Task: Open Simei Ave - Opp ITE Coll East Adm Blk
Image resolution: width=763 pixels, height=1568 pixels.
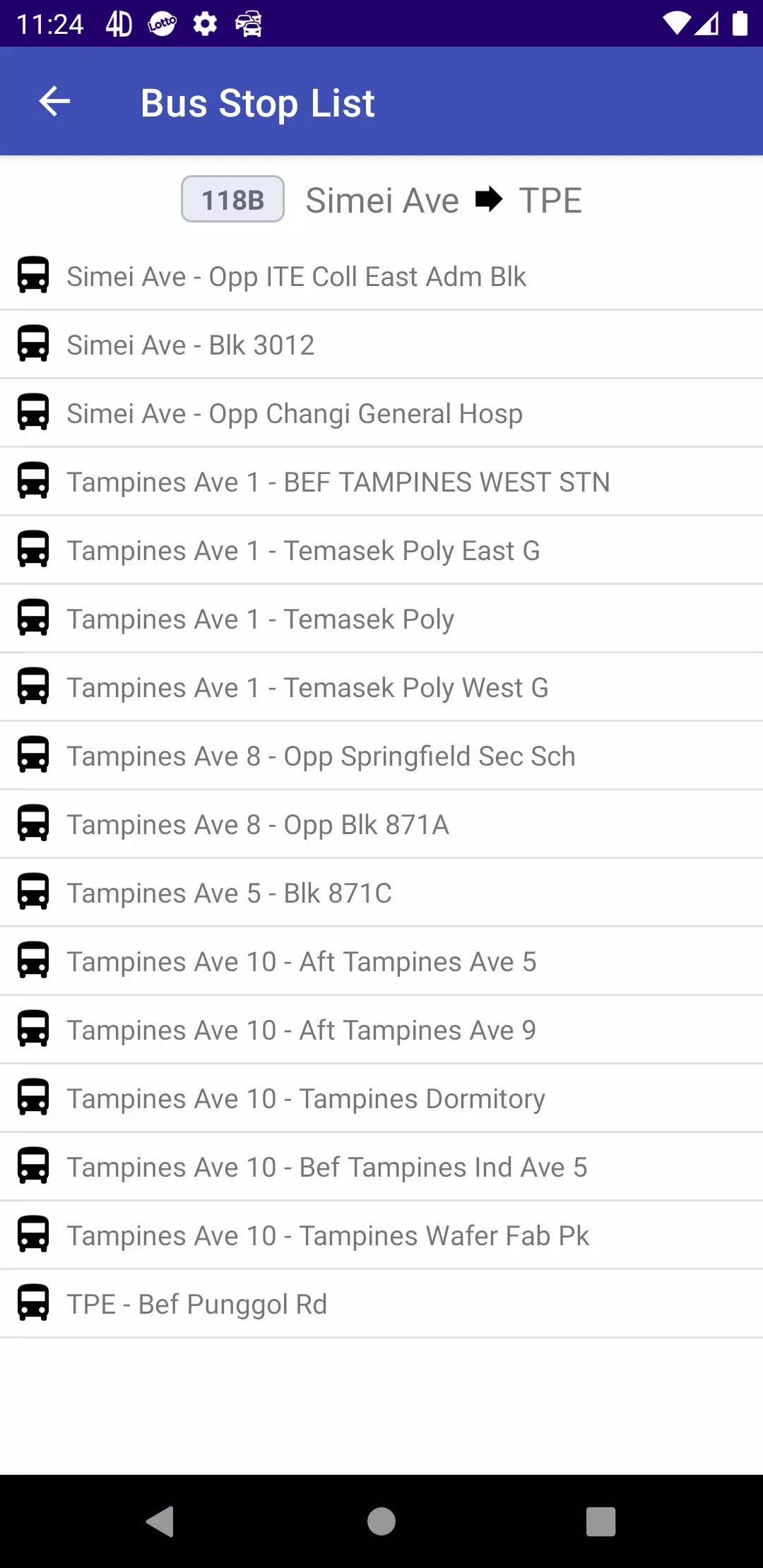Action: [x=381, y=276]
